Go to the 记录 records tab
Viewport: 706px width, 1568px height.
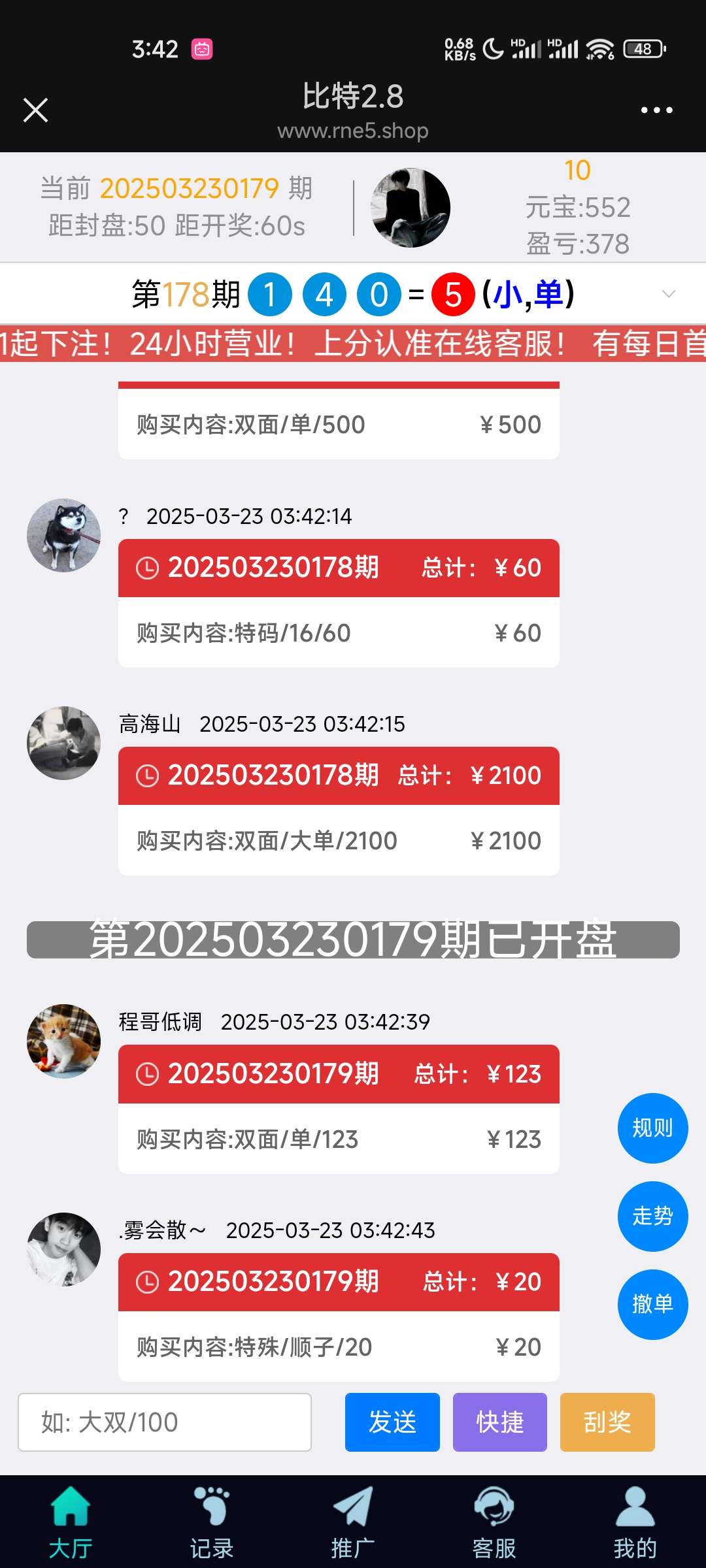[x=212, y=1522]
